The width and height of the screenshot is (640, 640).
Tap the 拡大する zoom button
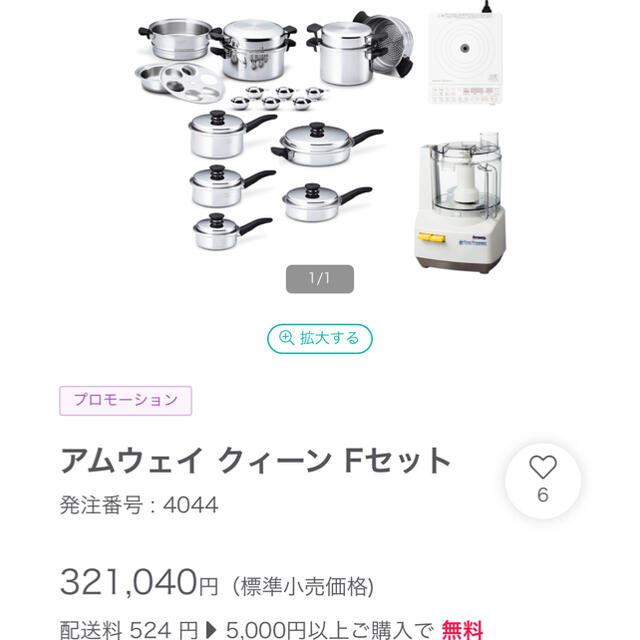(320, 338)
